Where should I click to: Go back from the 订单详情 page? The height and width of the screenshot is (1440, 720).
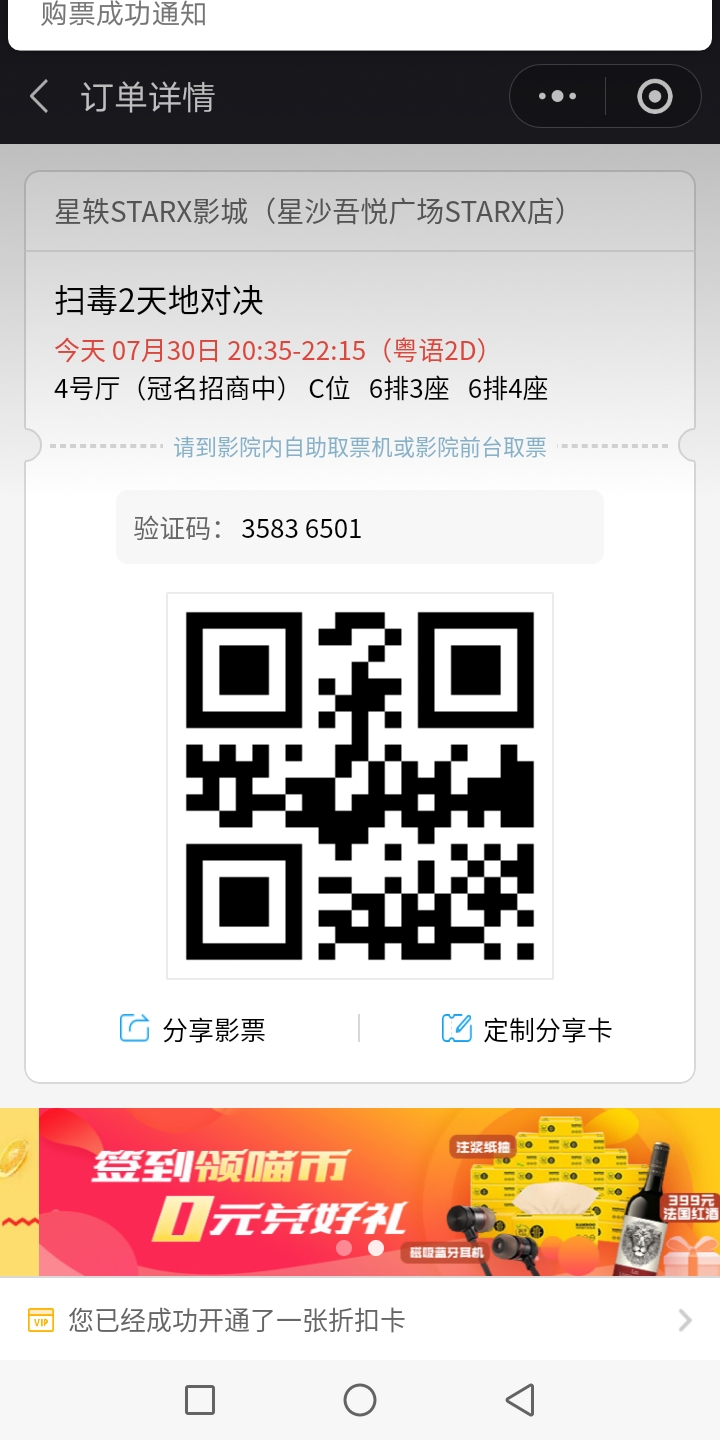pos(40,97)
